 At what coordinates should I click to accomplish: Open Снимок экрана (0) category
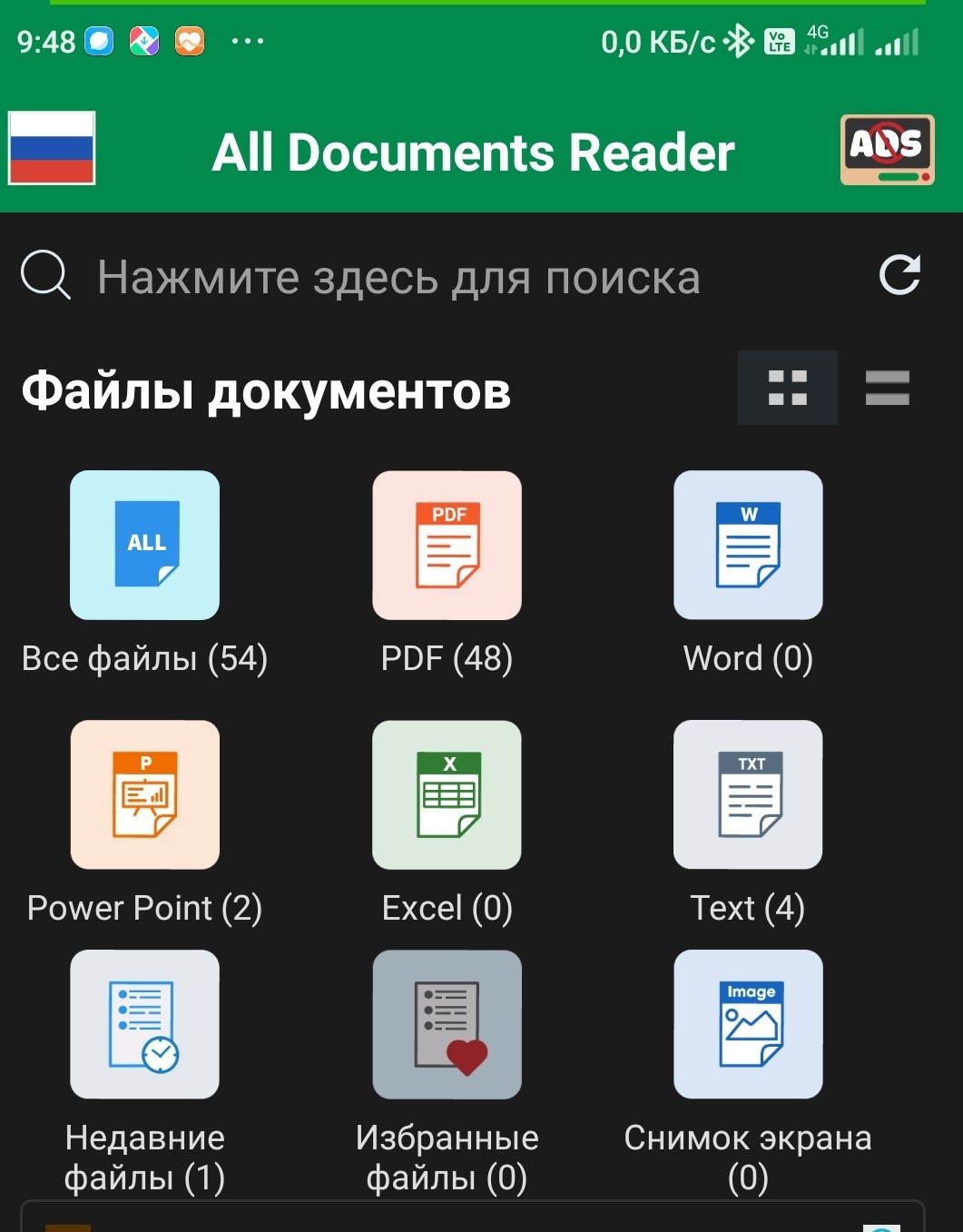[748, 1072]
